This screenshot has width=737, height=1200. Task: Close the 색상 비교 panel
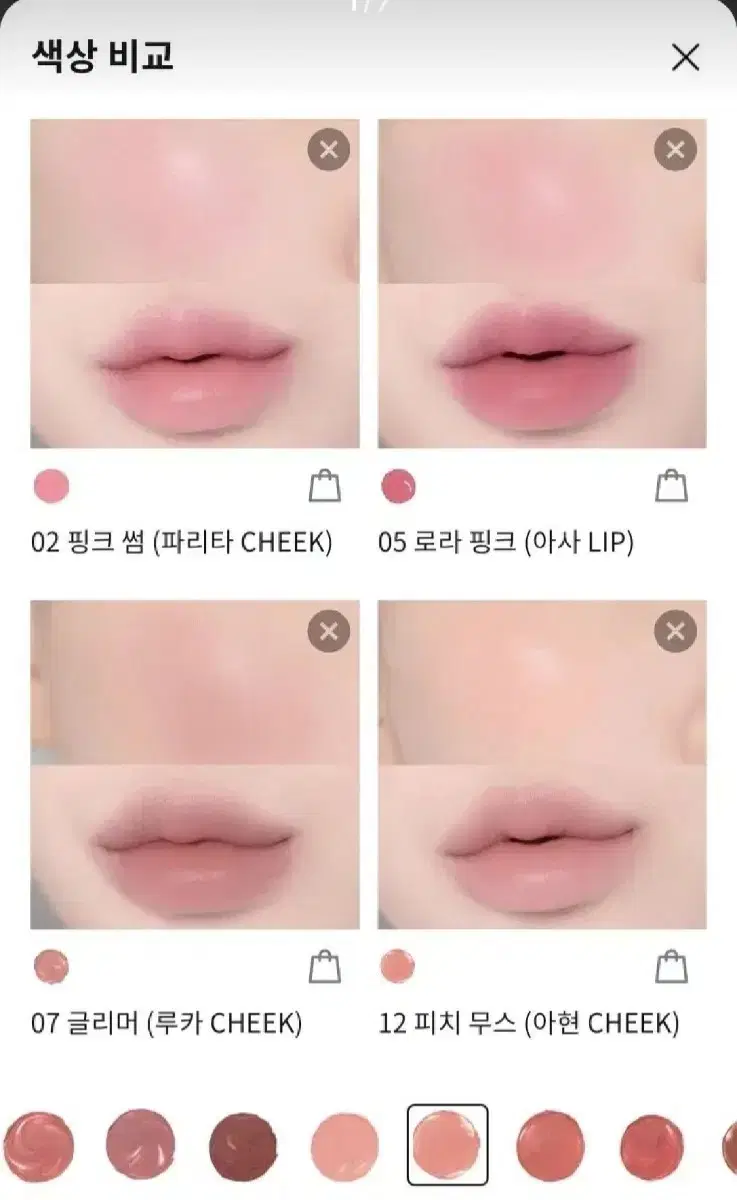click(686, 58)
